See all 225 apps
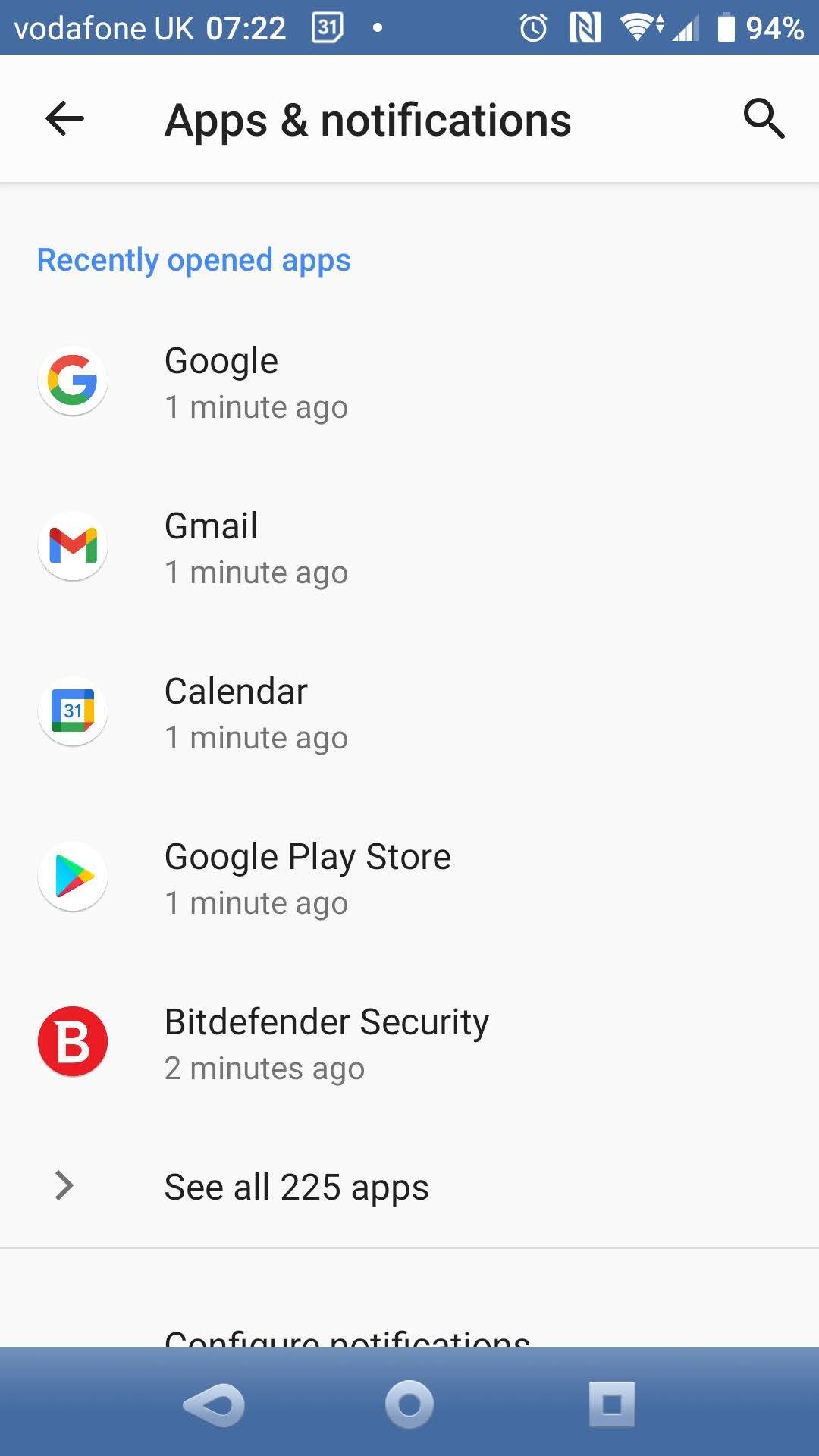The image size is (819, 1456). click(297, 1187)
